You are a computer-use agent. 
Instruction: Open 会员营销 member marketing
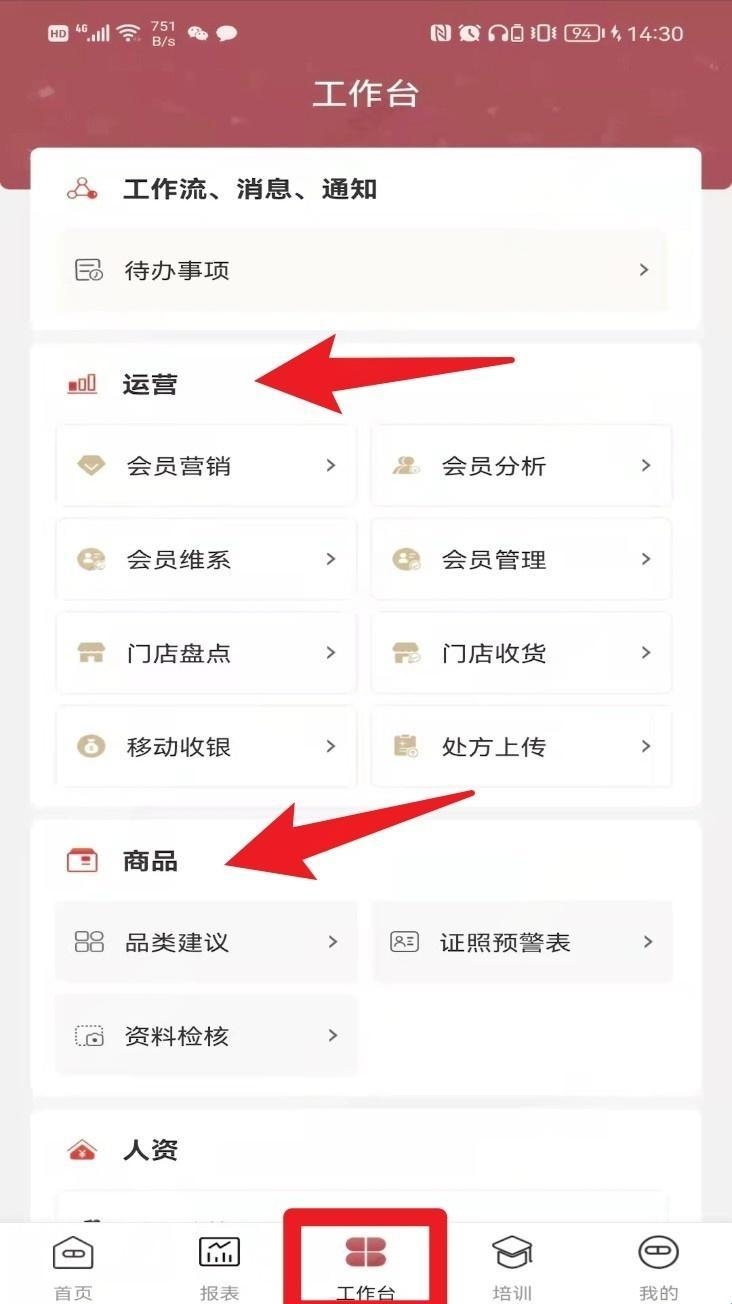click(206, 466)
